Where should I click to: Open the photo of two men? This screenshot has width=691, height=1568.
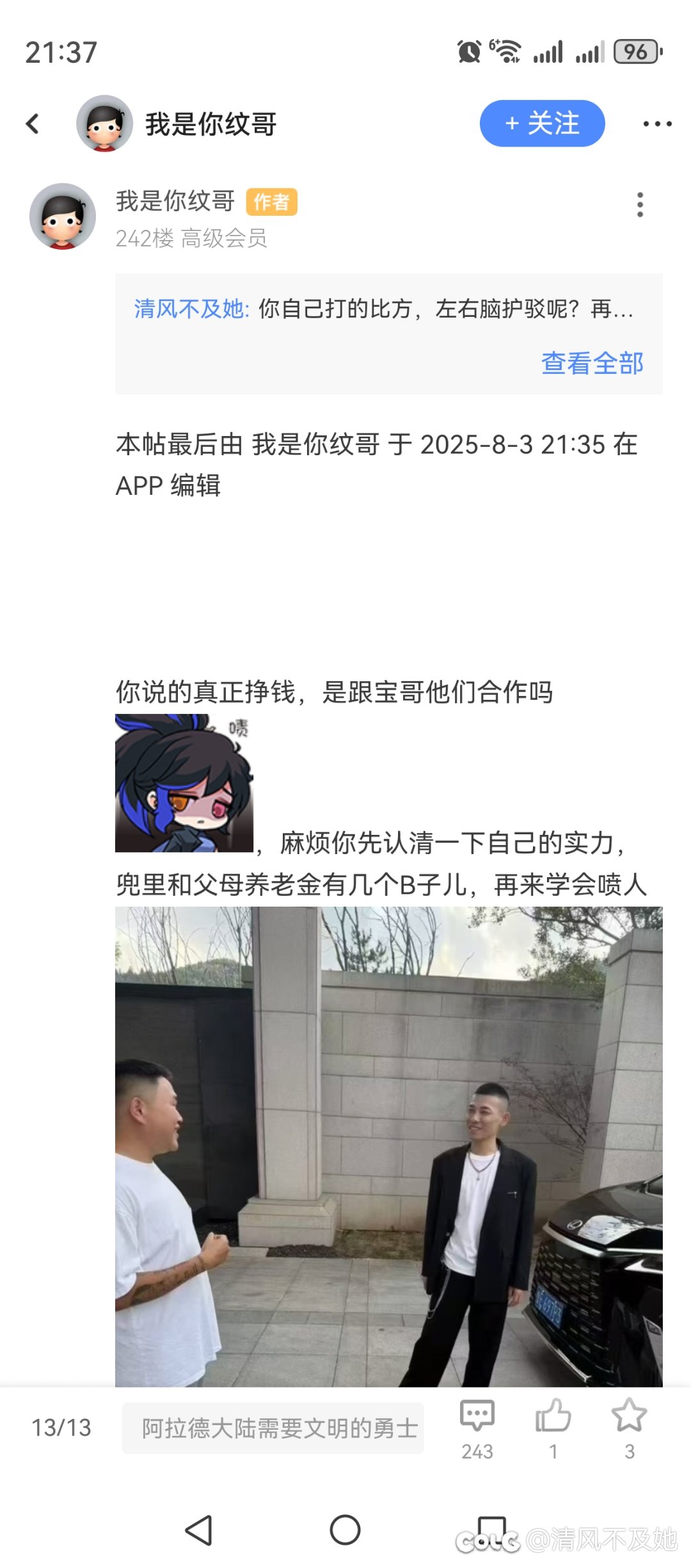(x=388, y=1146)
